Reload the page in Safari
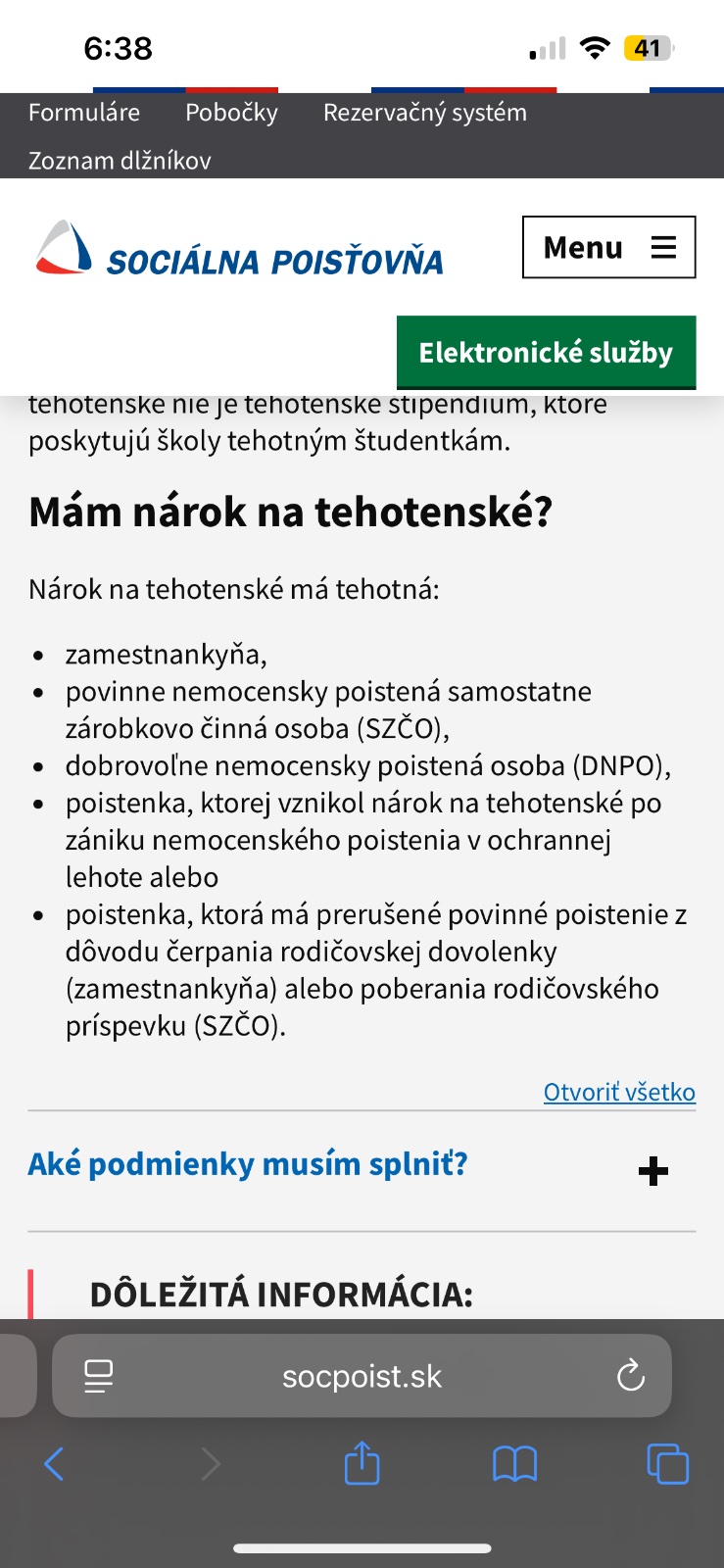 pos(630,1376)
